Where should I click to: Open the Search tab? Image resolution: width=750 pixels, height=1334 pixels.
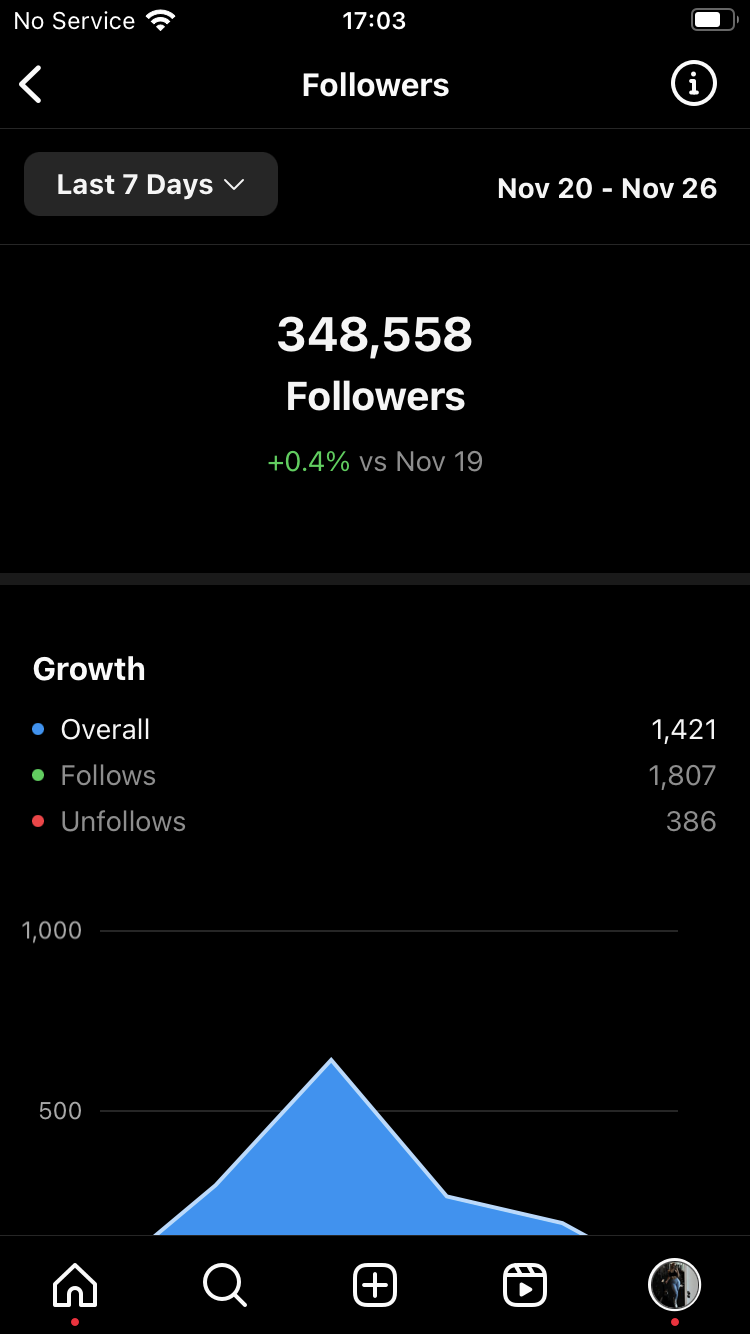pos(225,1285)
